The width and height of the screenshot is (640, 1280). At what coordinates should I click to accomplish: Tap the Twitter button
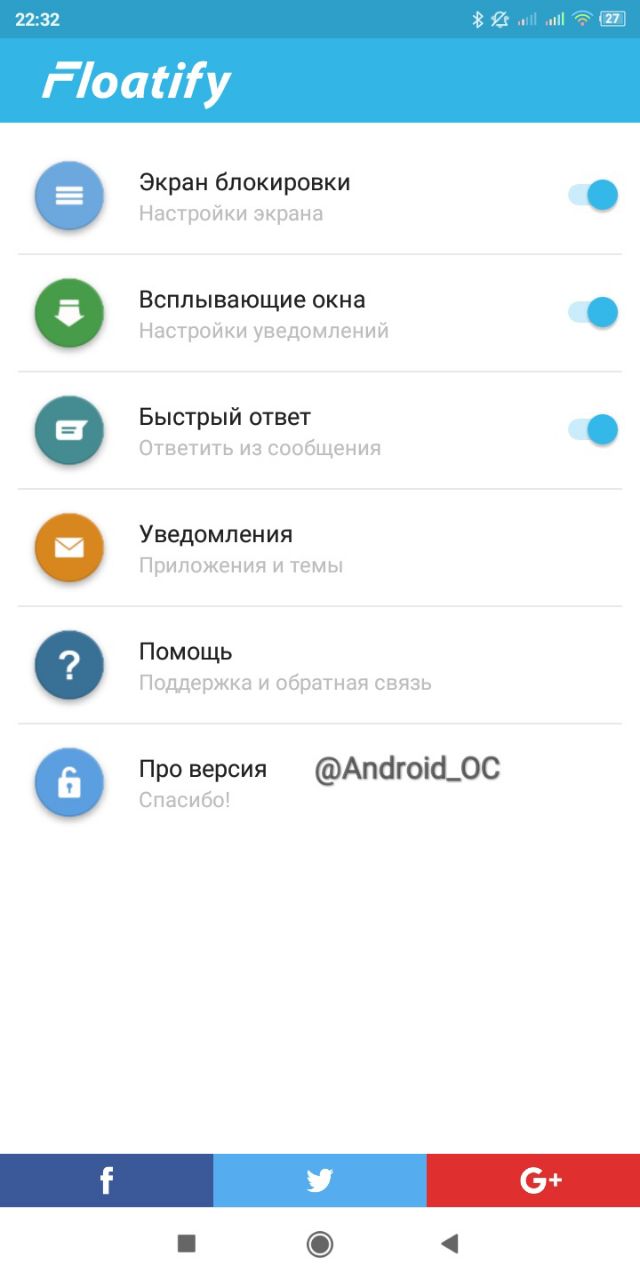click(320, 1181)
